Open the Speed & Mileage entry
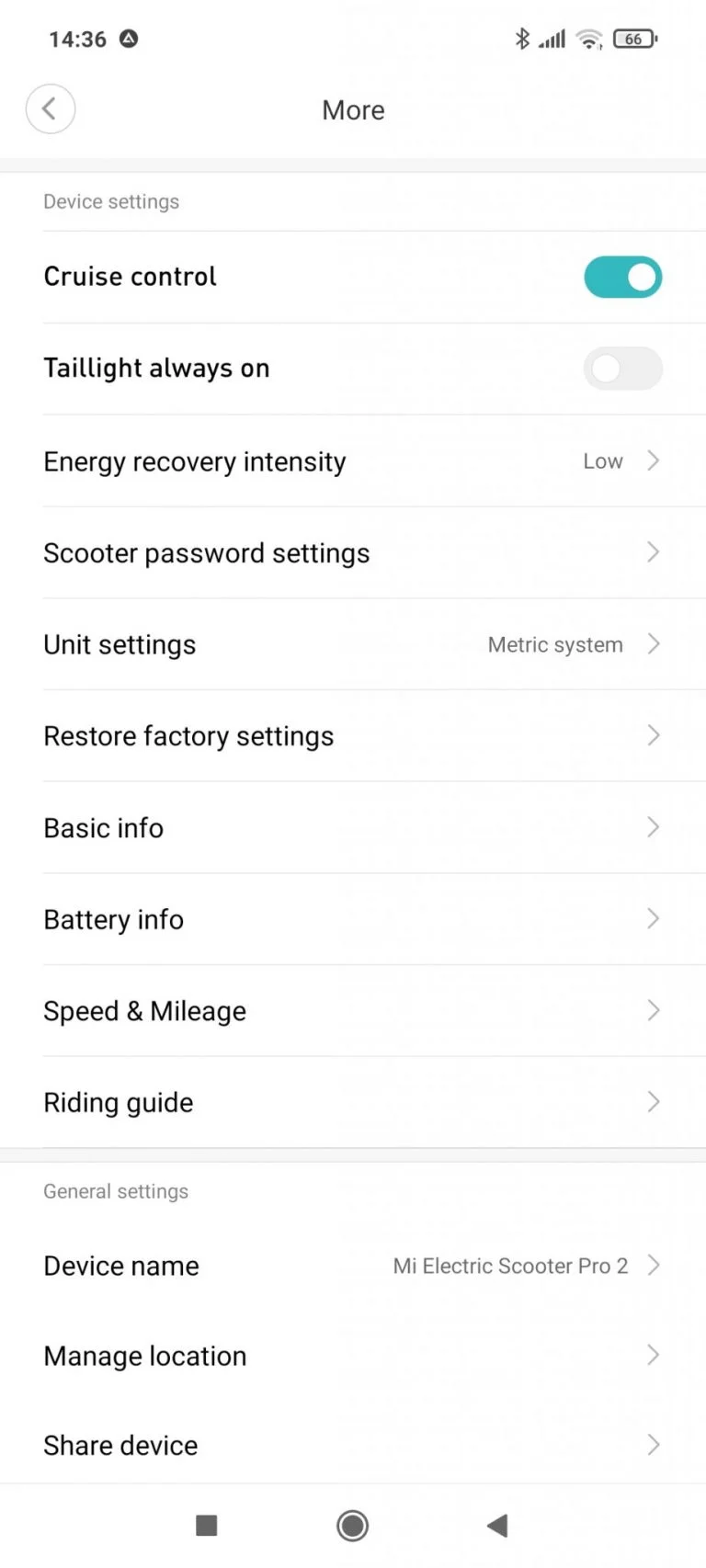 (x=353, y=1010)
